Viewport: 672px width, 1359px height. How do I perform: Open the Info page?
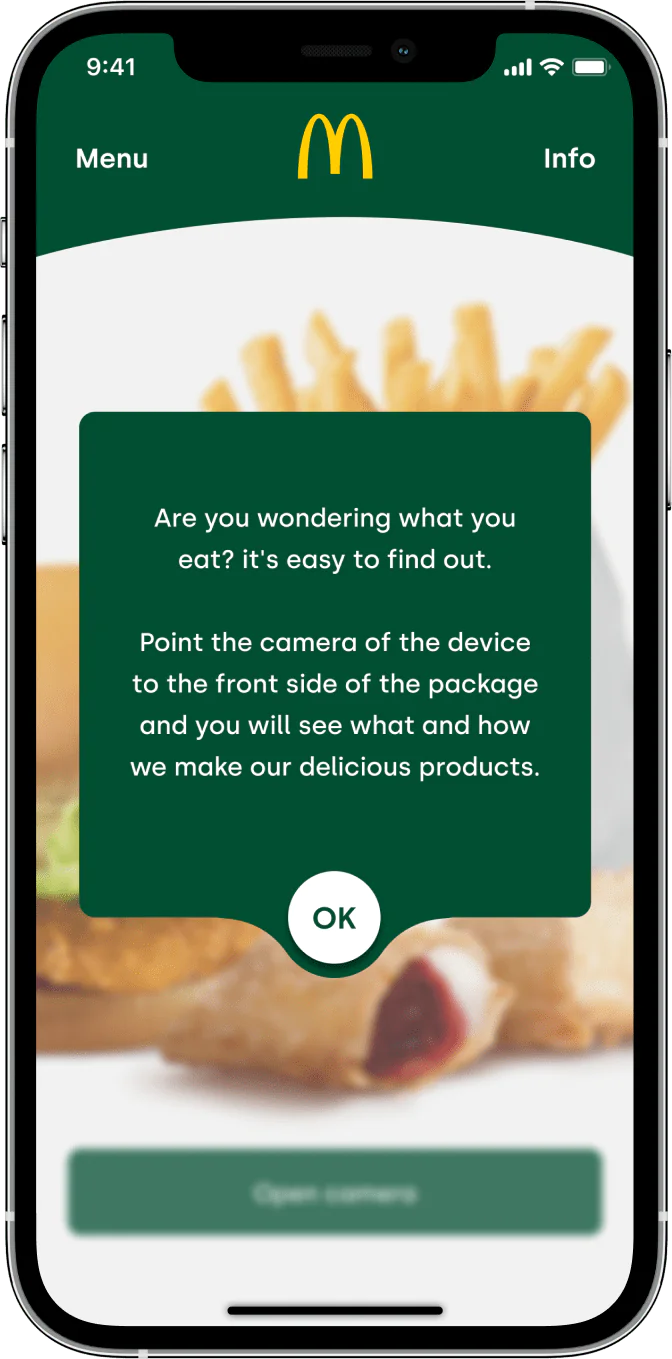coord(569,159)
